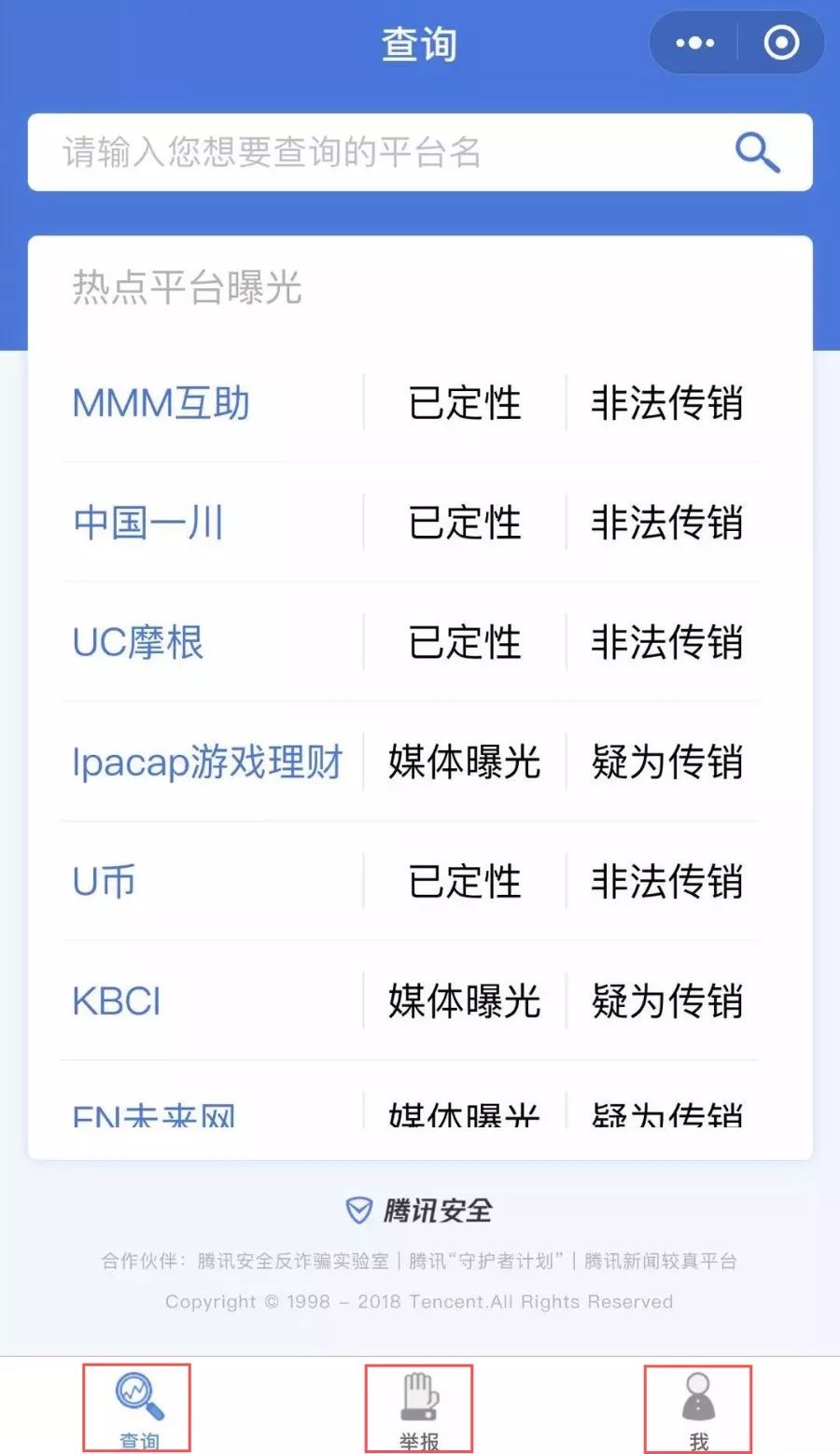This screenshot has height=1454, width=840.
Task: Open the MMM互助 platform entry
Action: 161,403
